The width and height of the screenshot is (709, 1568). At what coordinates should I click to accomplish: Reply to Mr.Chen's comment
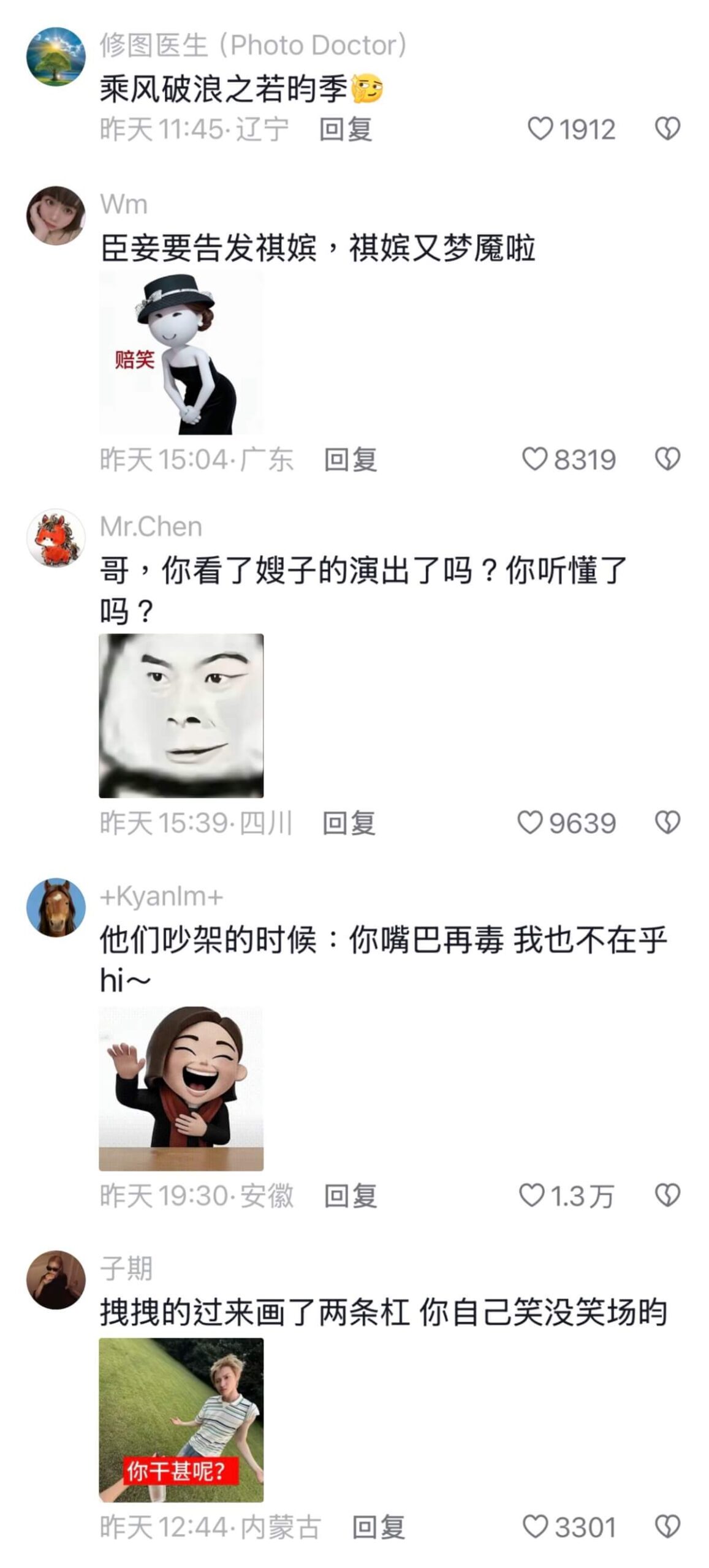[x=349, y=823]
